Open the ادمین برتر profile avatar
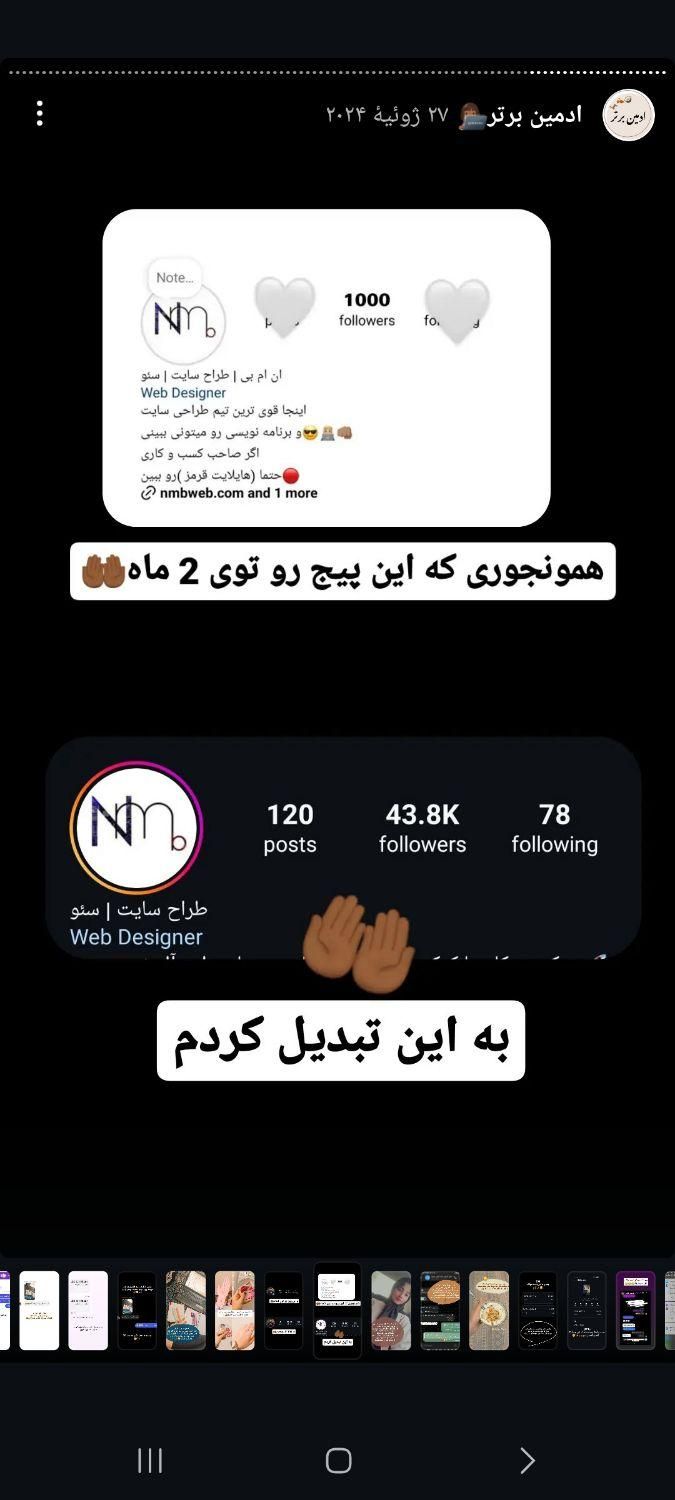This screenshot has width=675, height=1500. 628,115
